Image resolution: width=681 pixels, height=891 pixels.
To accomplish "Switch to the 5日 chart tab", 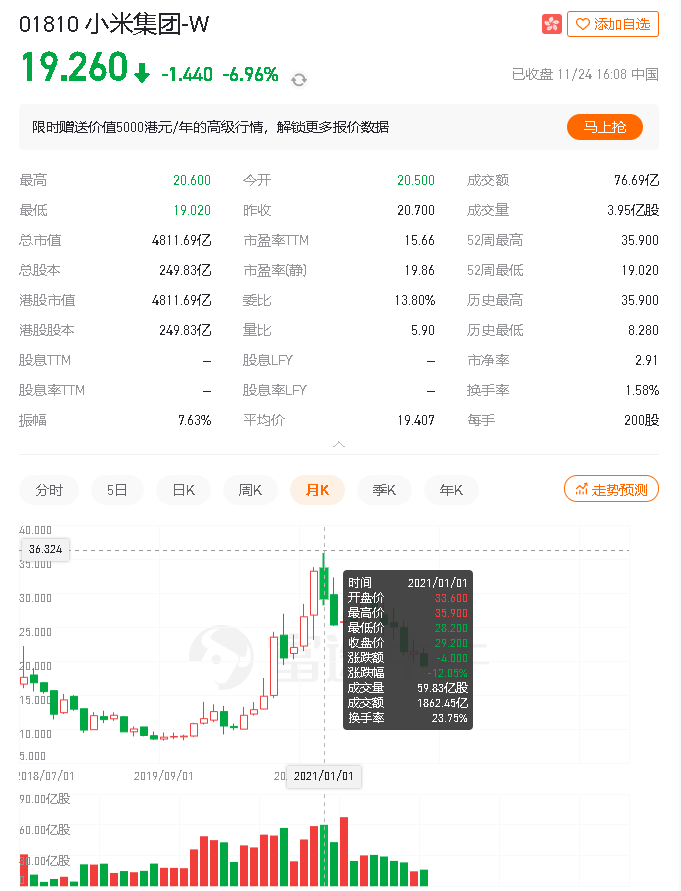I will click(117, 490).
